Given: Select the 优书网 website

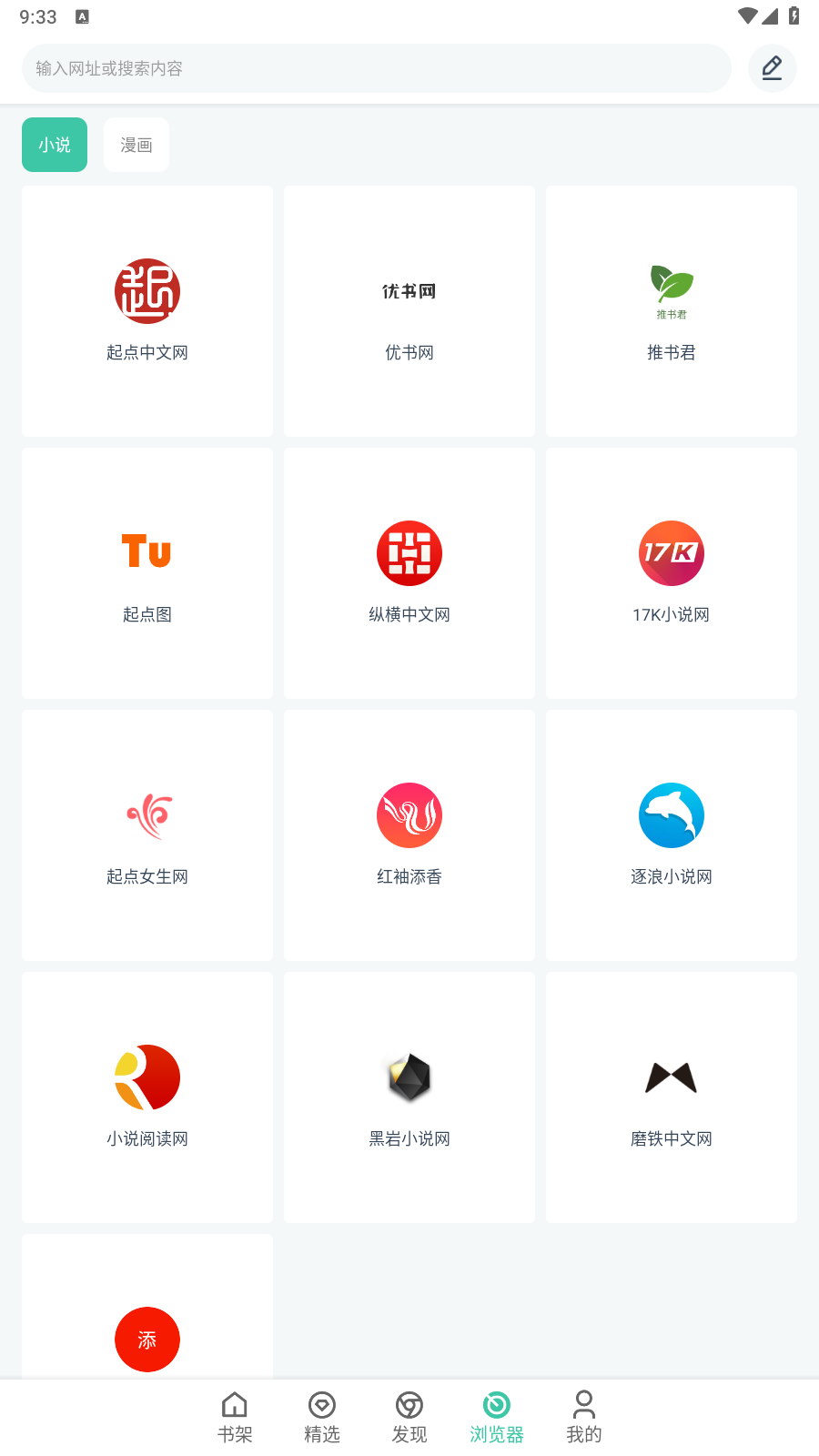Looking at the screenshot, I should (x=409, y=291).
